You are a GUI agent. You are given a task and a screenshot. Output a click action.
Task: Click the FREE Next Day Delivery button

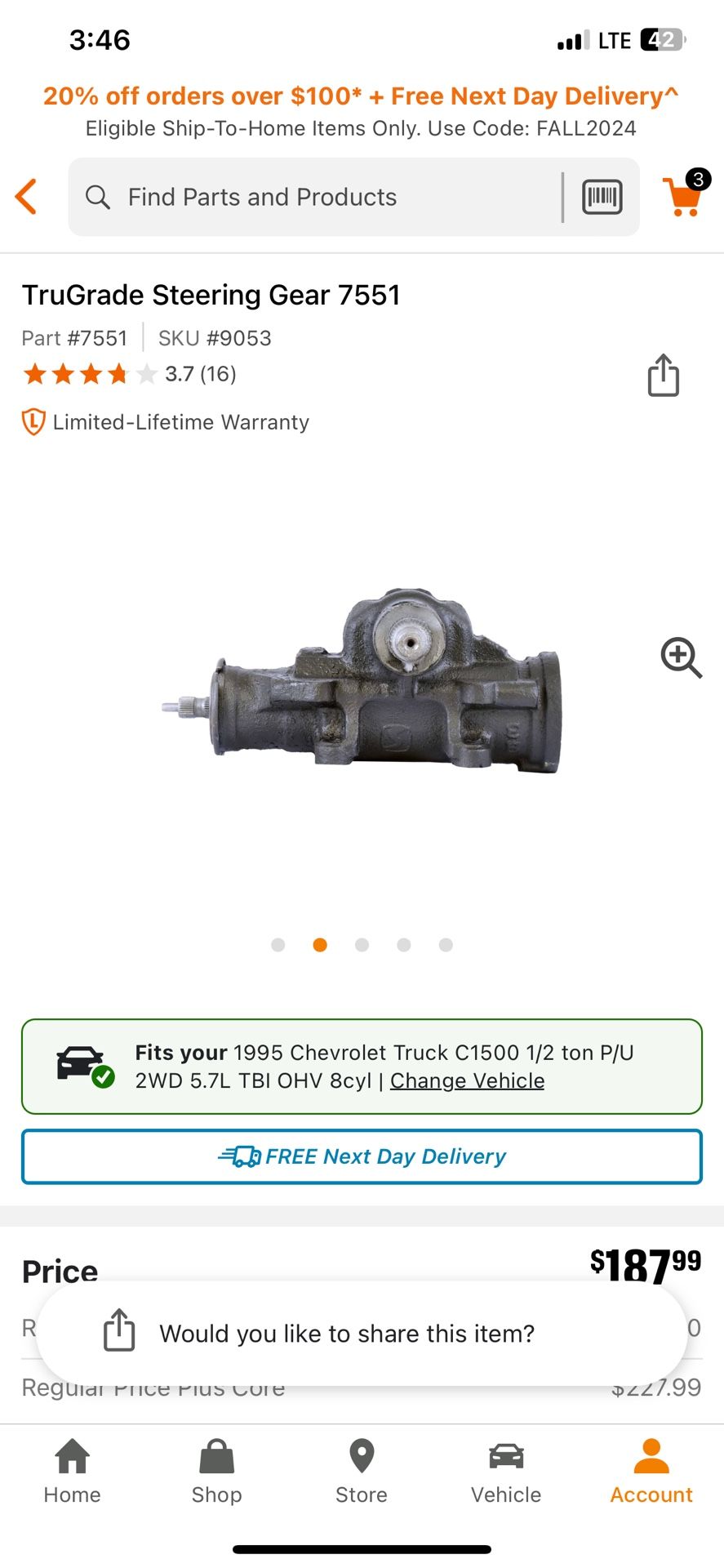(x=362, y=1156)
